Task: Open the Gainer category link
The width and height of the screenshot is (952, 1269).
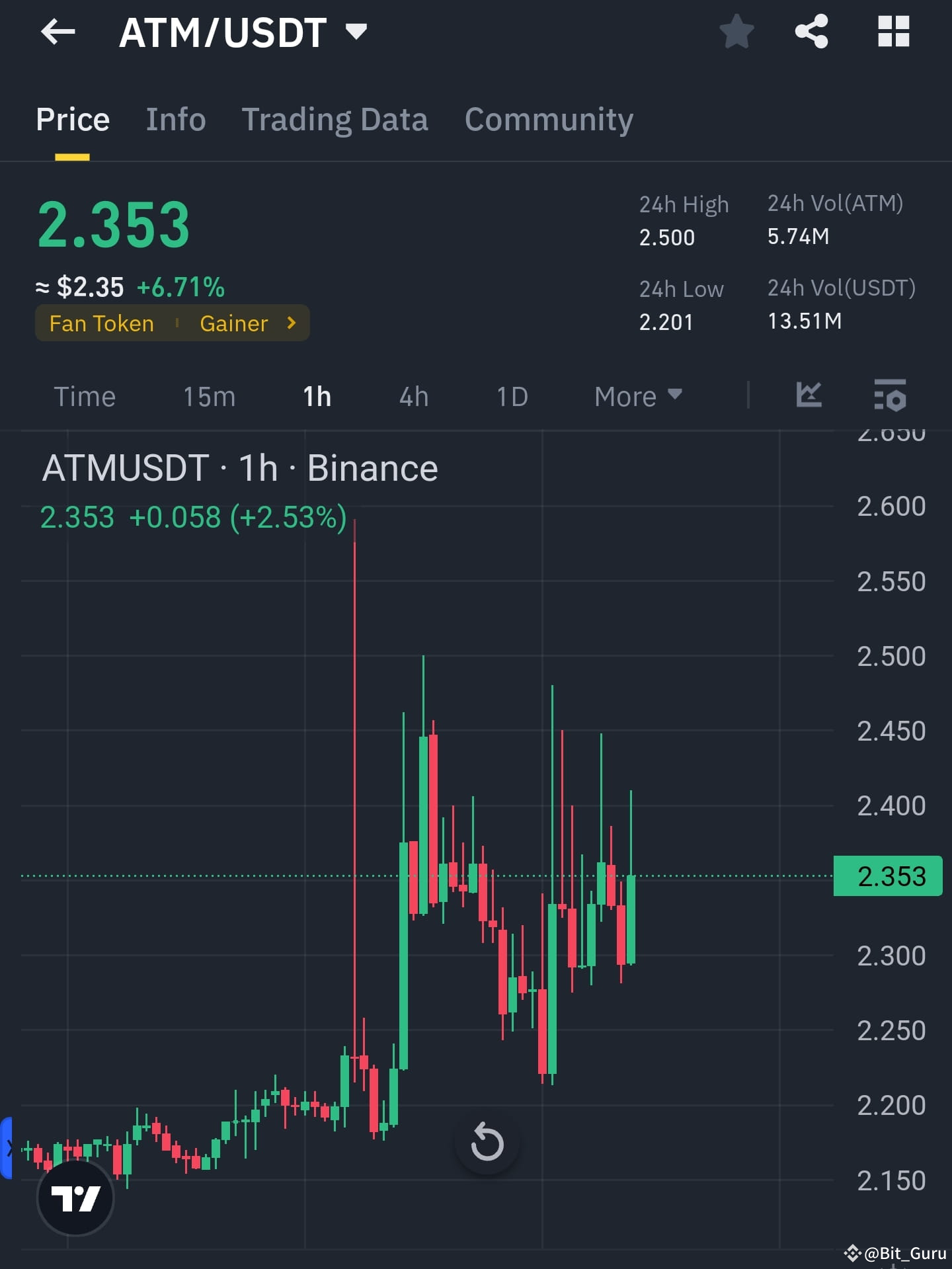Action: (233, 323)
